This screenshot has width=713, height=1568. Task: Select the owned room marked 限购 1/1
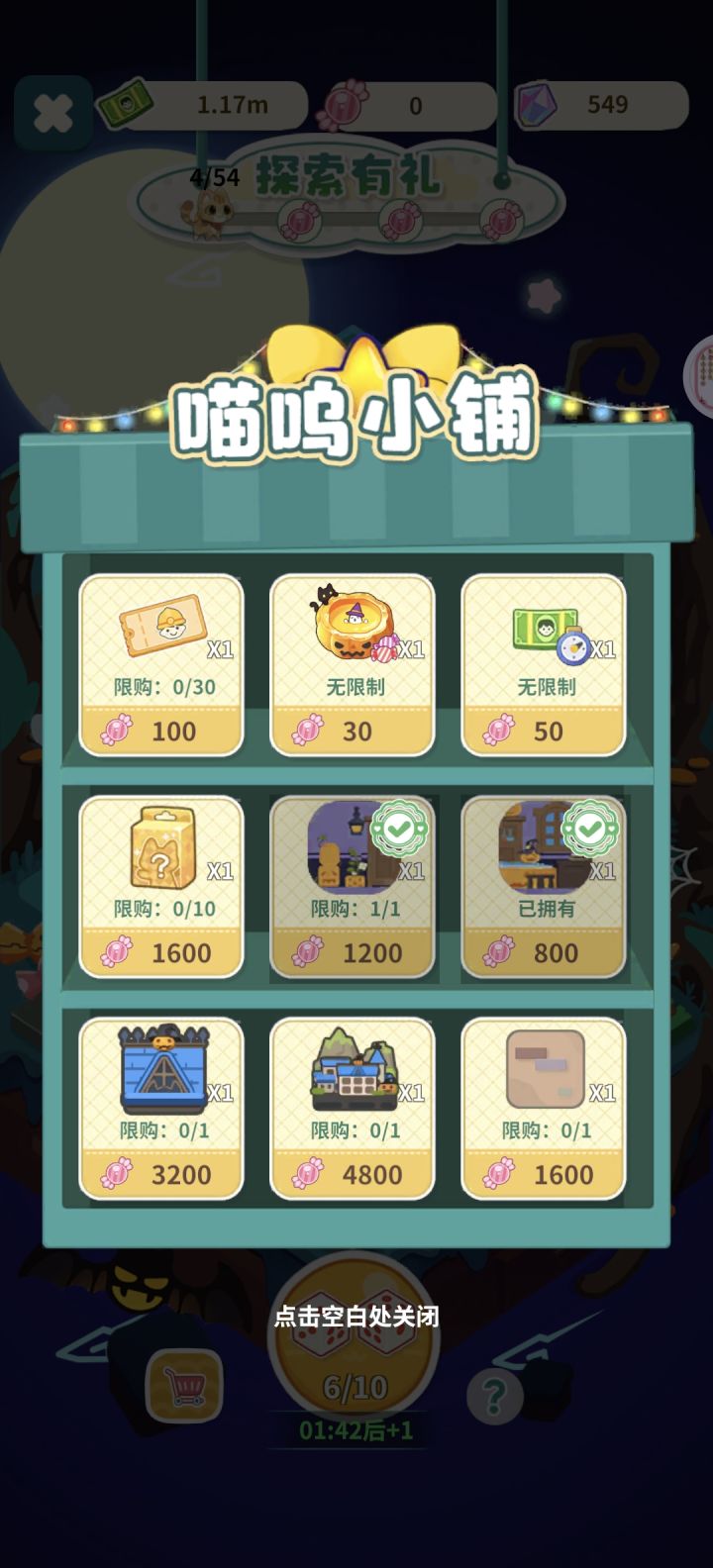point(353,886)
